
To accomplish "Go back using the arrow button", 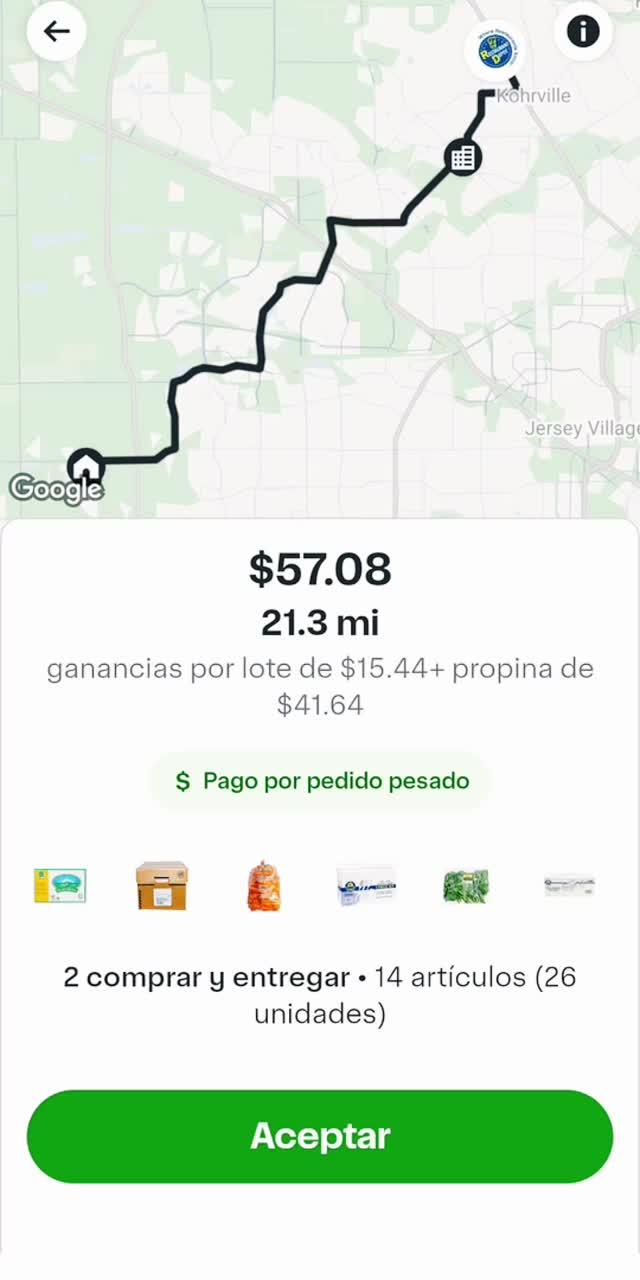I will (x=56, y=31).
